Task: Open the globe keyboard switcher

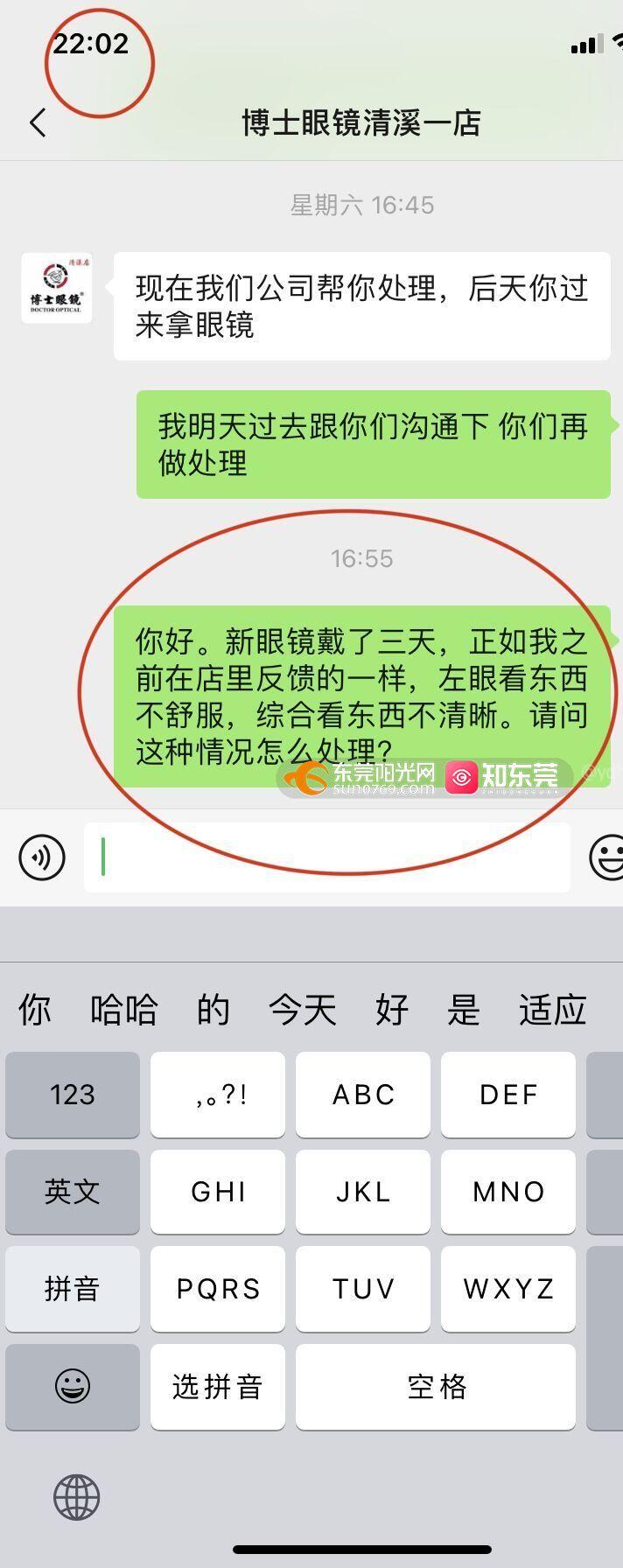Action: coord(77,1497)
